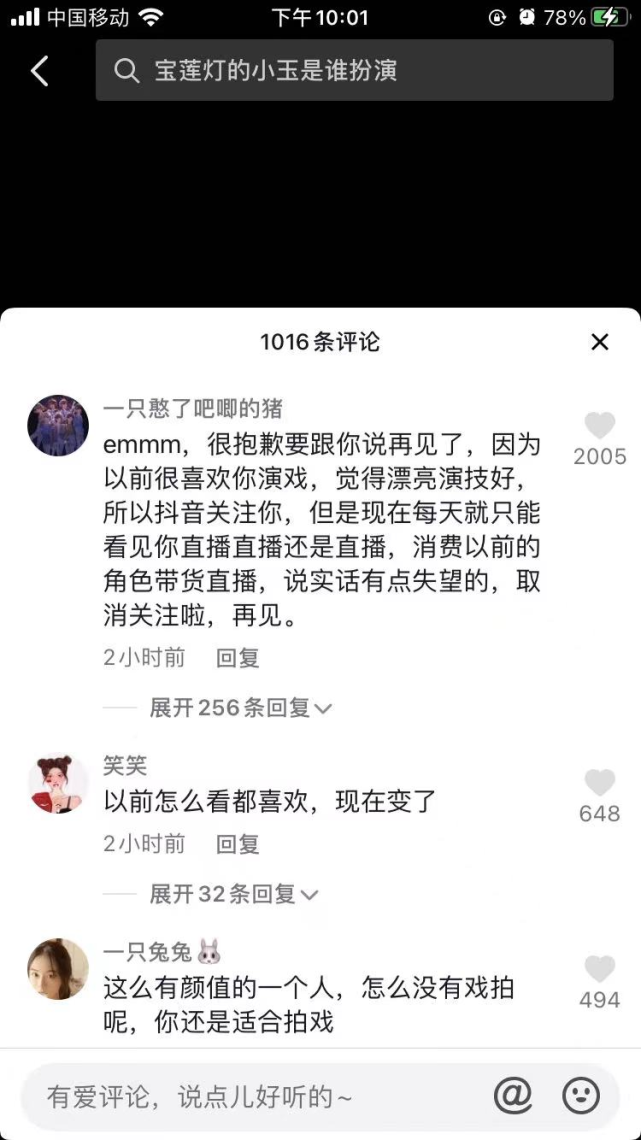Tap the comment field 有爱评论
This screenshot has height=1140, width=641.
(x=250, y=1097)
